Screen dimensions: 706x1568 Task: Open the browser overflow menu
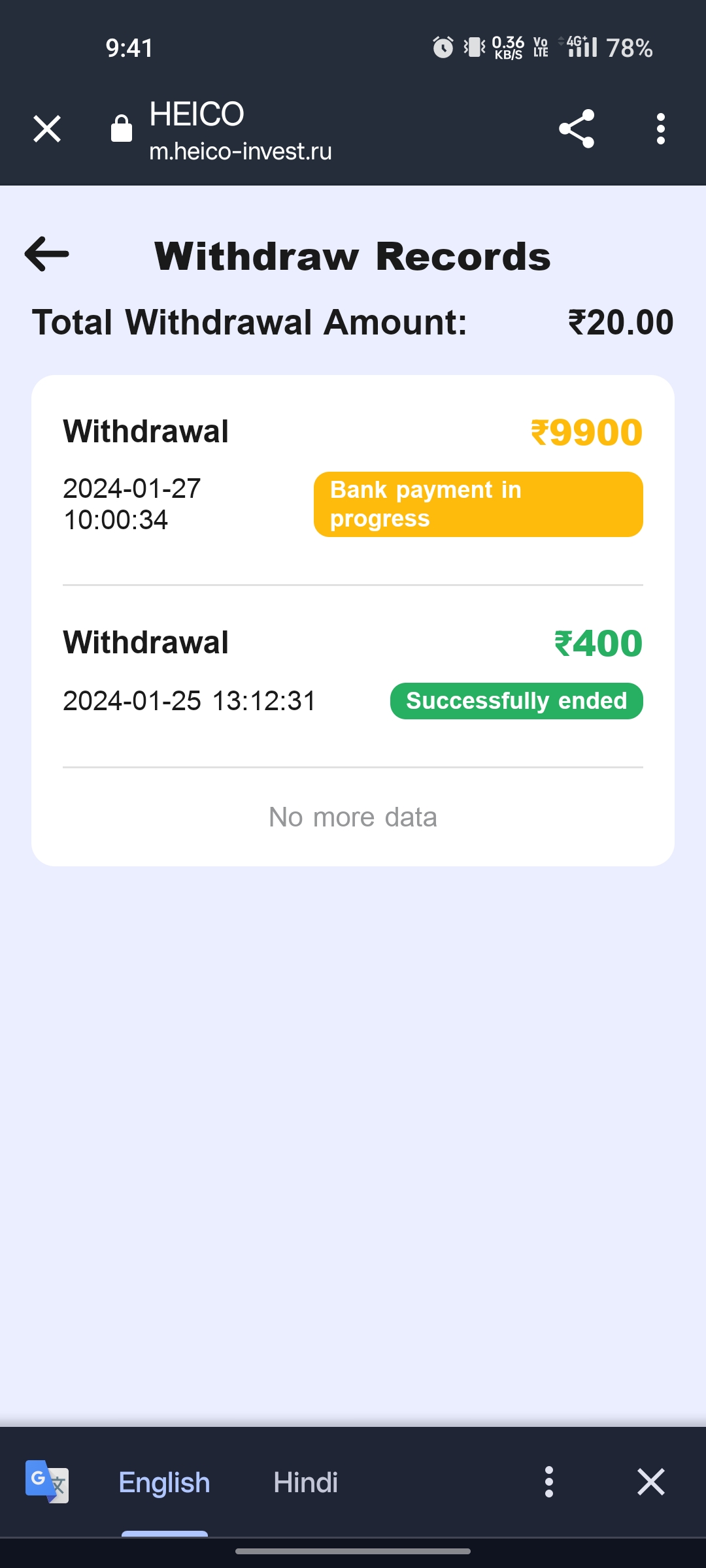click(x=660, y=129)
